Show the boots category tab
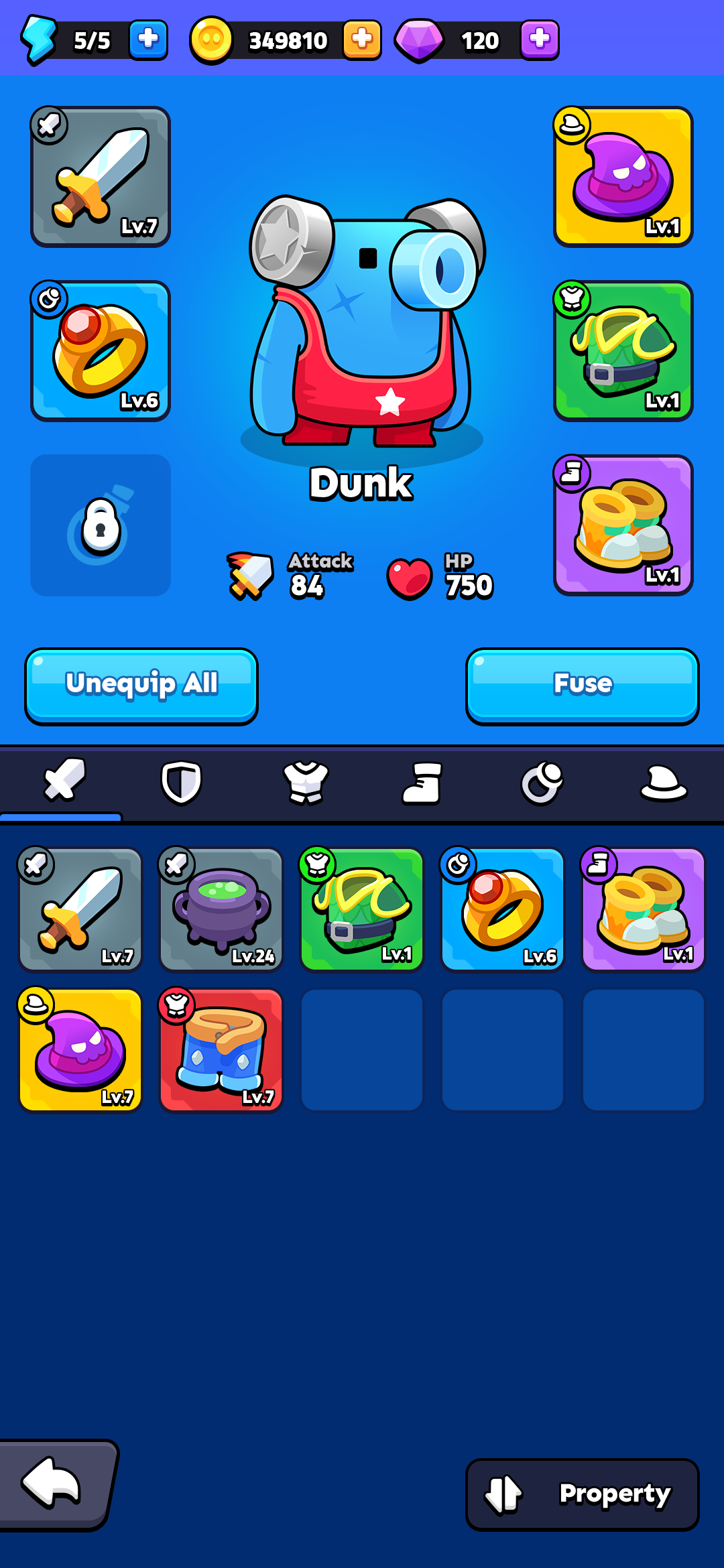The height and width of the screenshot is (1568, 724). [x=422, y=782]
